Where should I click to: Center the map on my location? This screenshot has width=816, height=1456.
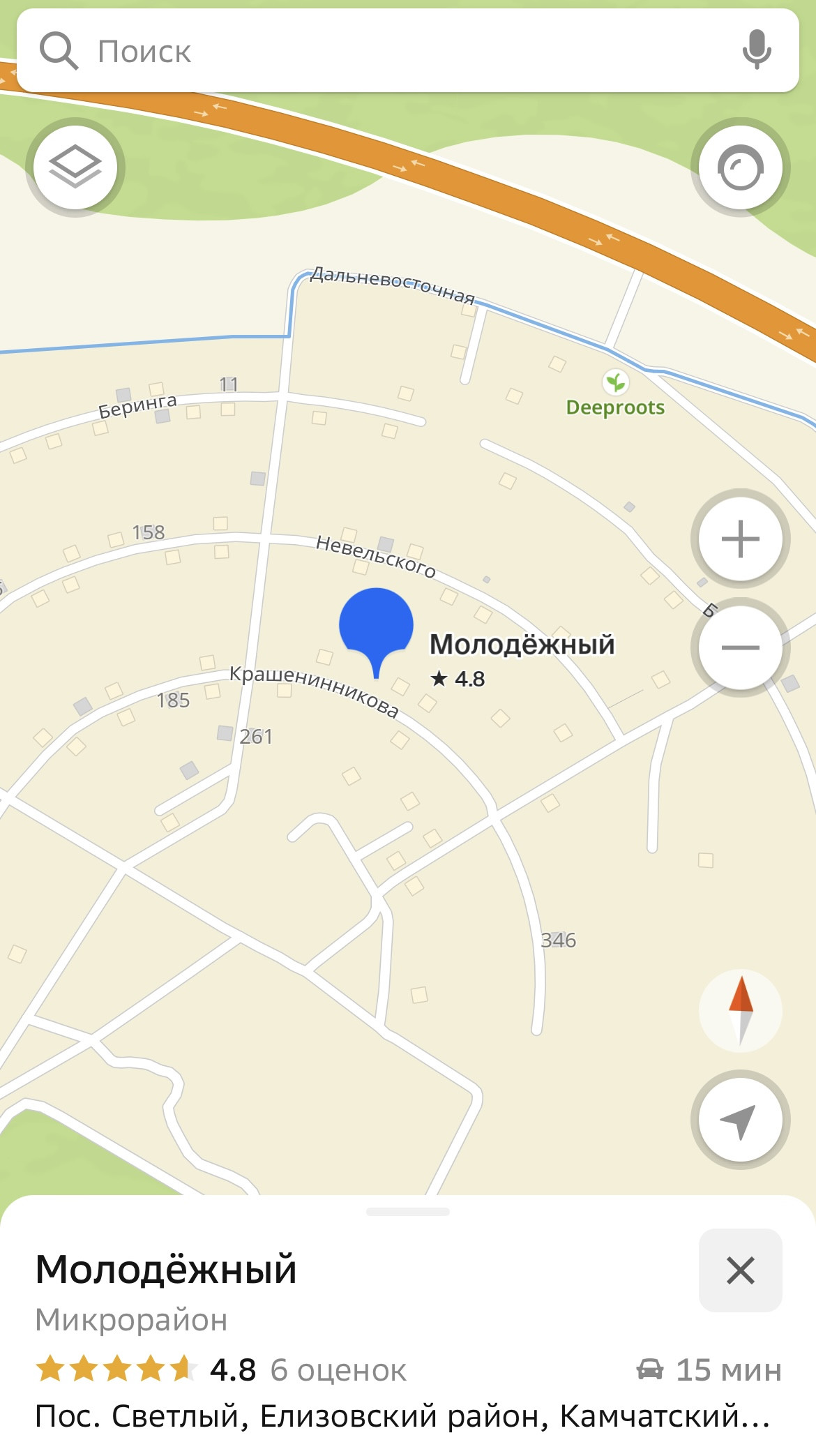(x=740, y=1120)
